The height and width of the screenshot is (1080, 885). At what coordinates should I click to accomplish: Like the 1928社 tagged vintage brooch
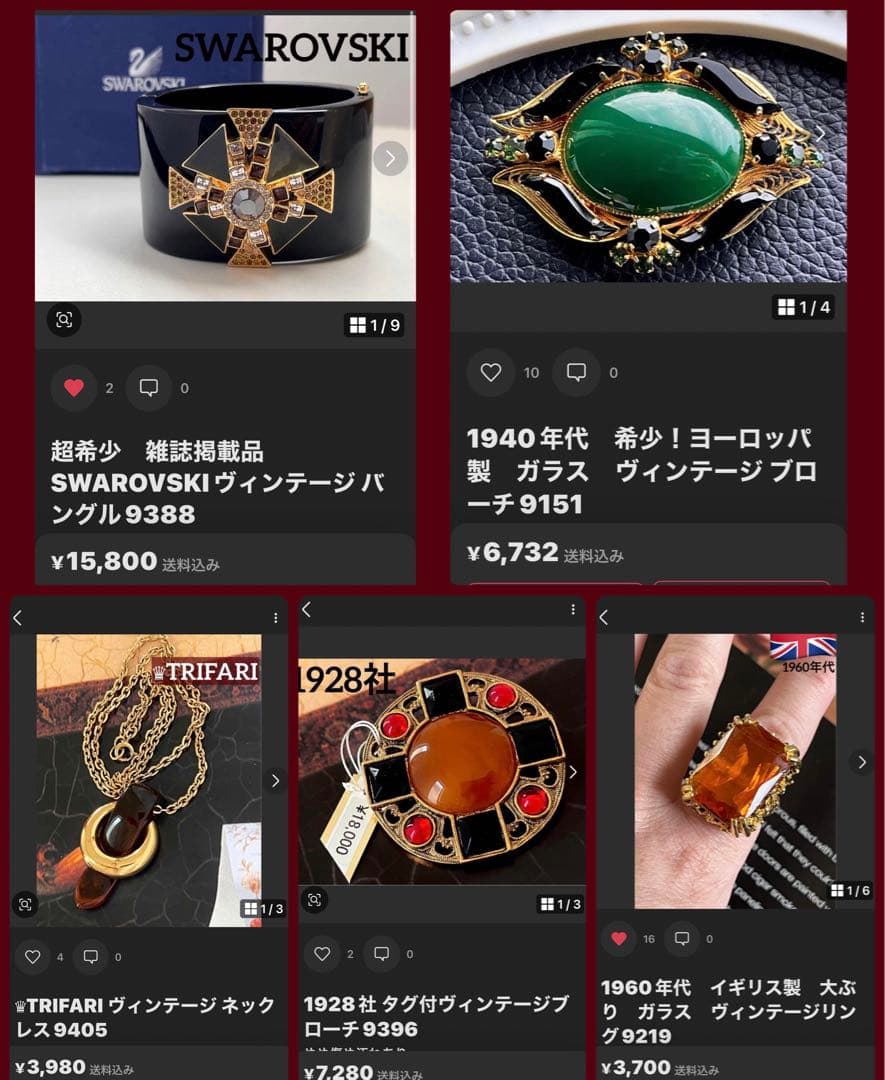click(x=323, y=953)
